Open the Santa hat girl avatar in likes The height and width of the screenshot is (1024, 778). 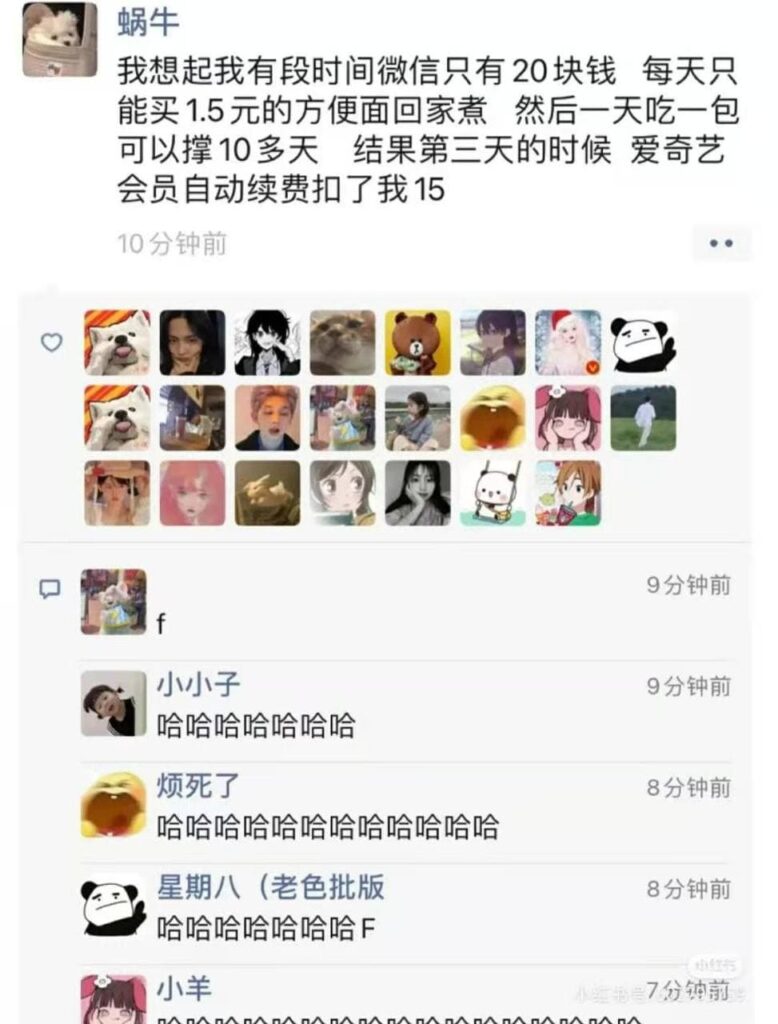[x=568, y=342]
